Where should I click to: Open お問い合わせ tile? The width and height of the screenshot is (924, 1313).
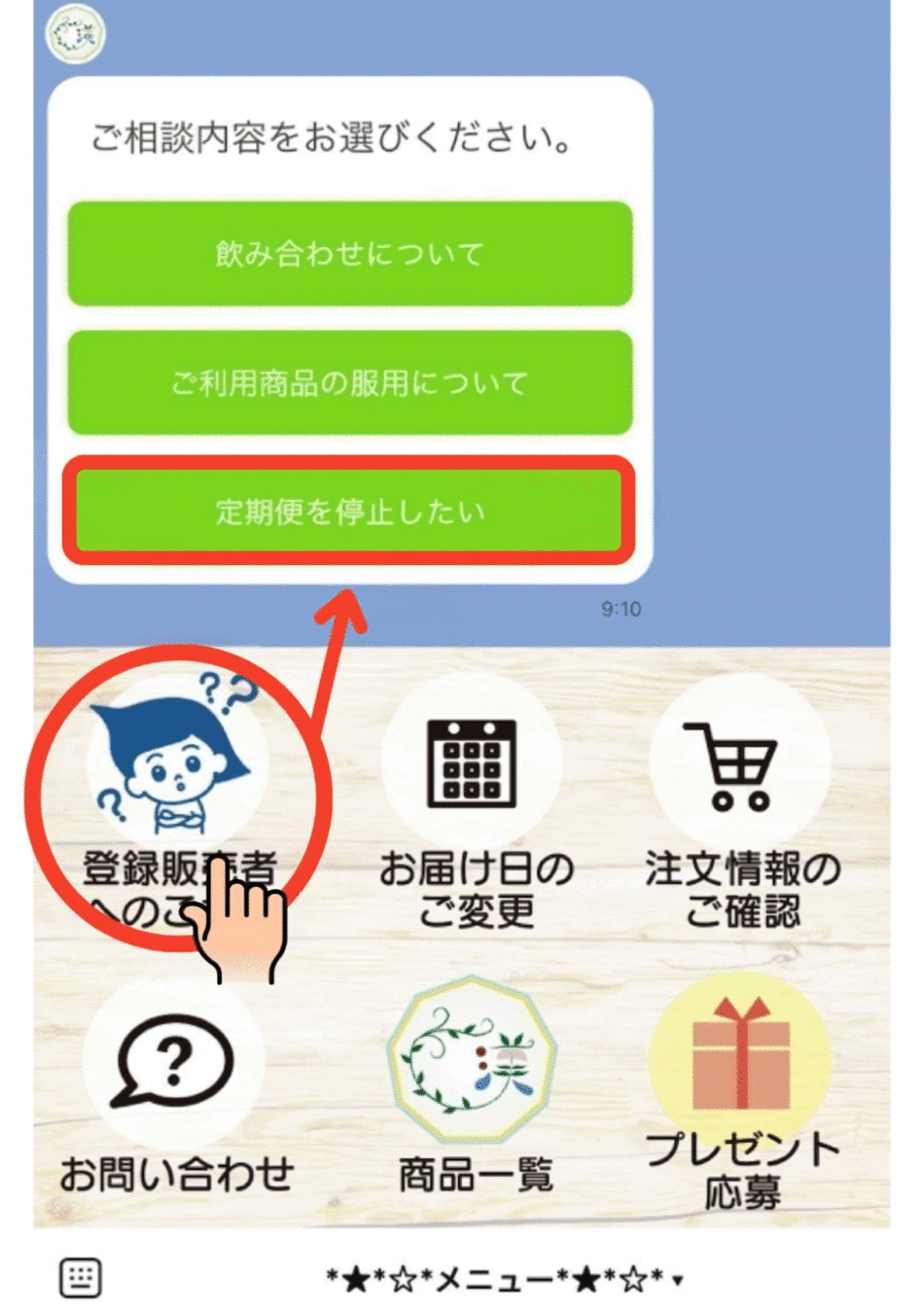tap(176, 1089)
